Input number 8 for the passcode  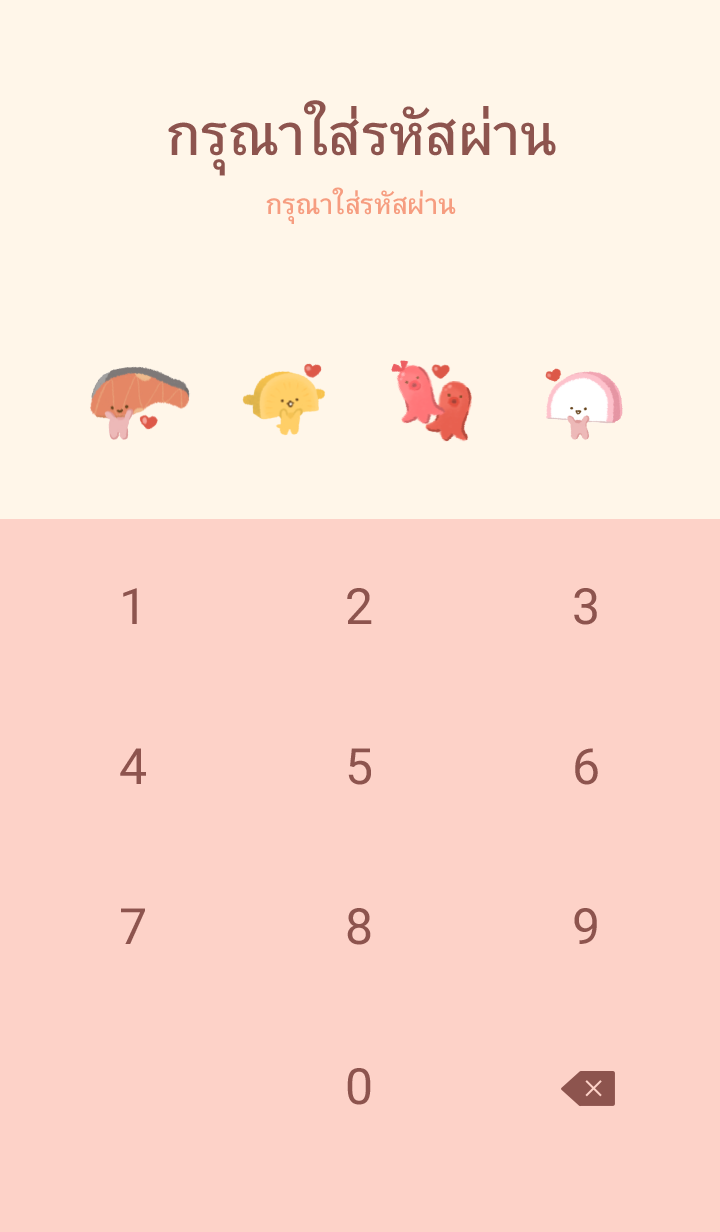pos(359,927)
